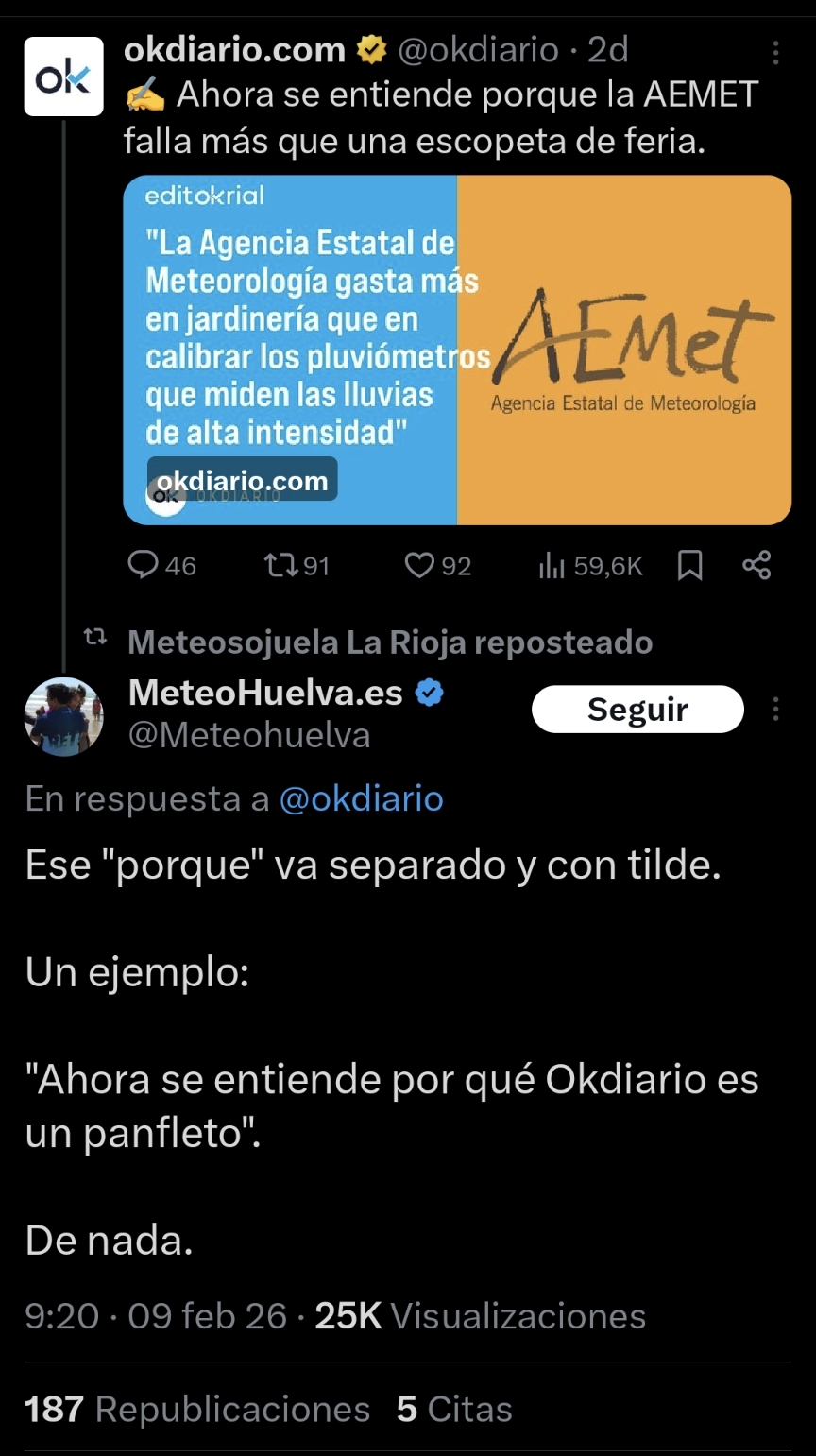View analytics of okdiario's post
816x1456 pixels.
click(590, 565)
